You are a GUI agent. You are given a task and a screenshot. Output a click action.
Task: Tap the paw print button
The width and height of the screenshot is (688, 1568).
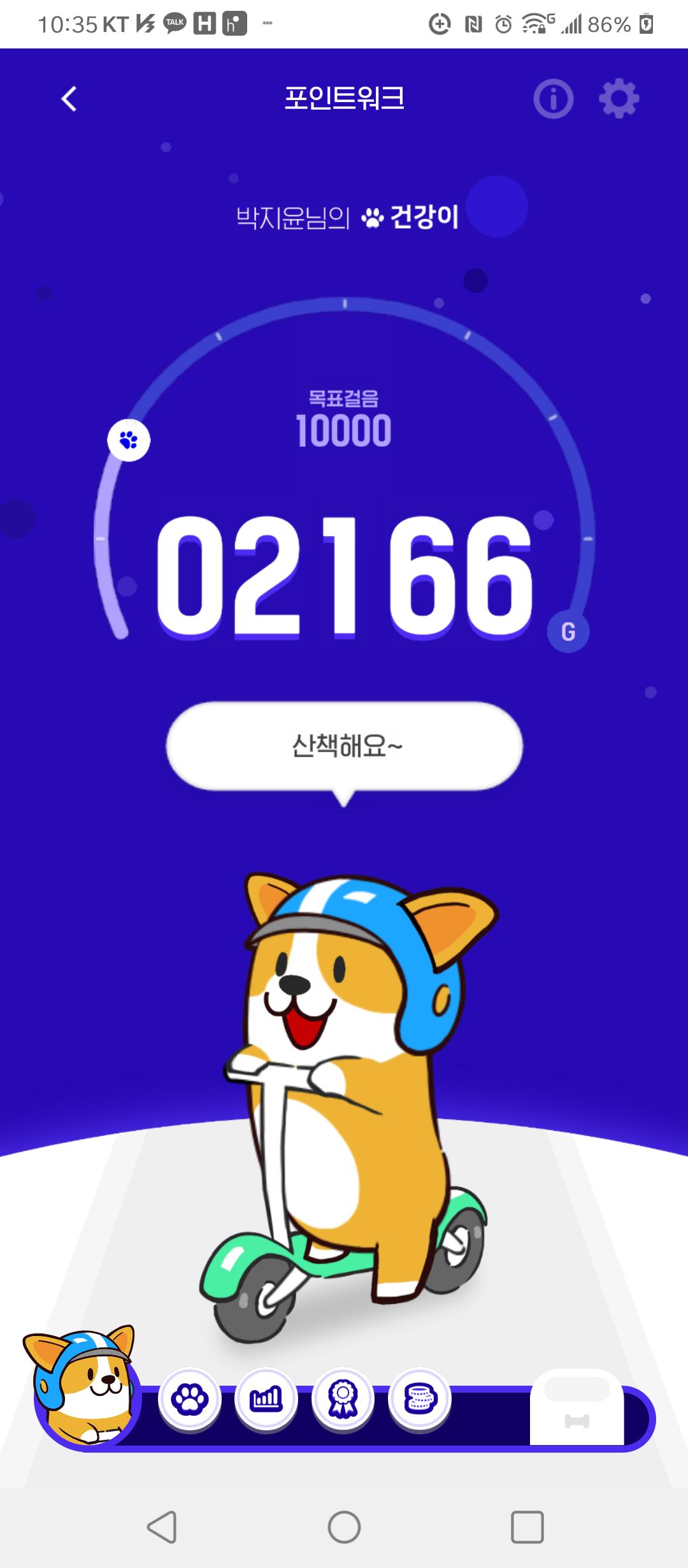point(189,1400)
